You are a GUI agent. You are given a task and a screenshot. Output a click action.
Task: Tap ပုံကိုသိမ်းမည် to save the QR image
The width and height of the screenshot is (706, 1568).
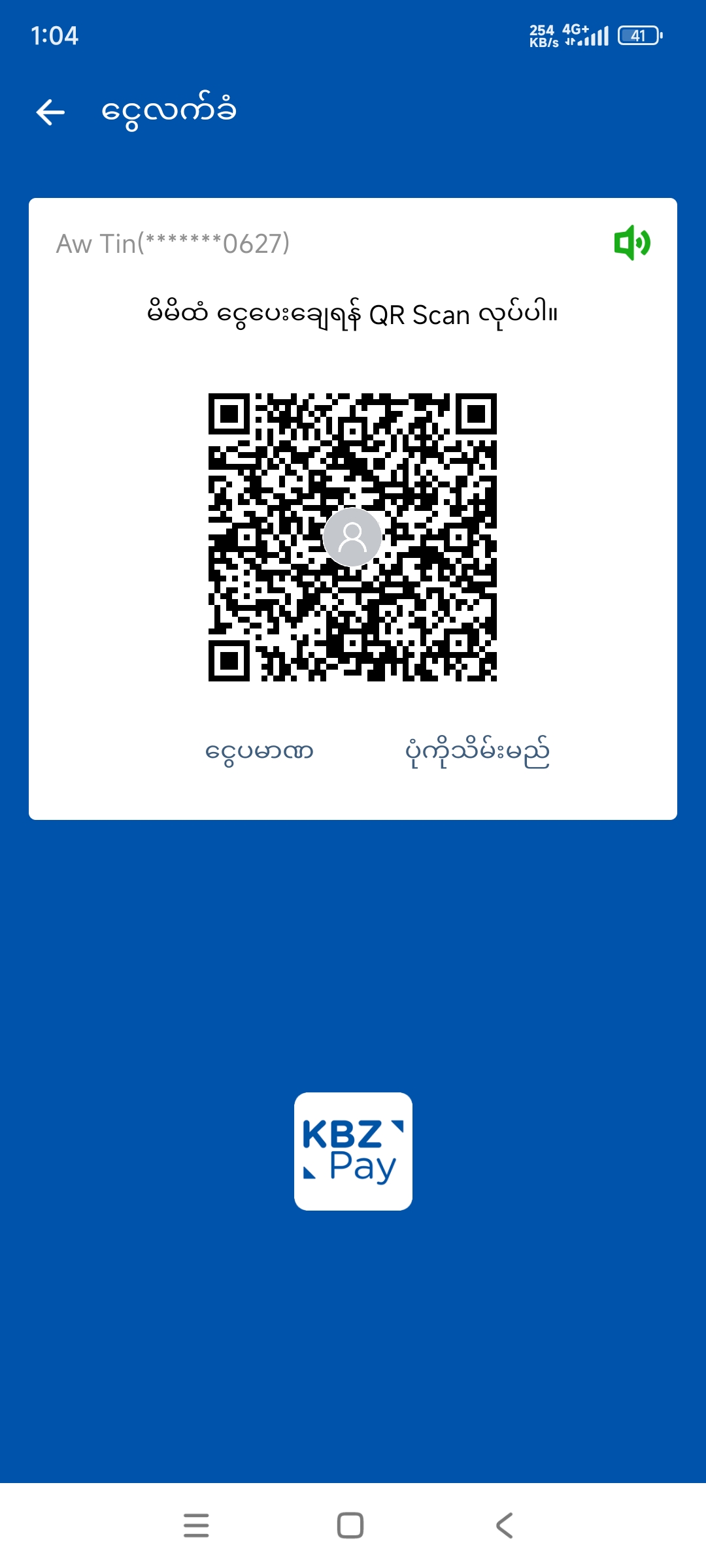477,753
